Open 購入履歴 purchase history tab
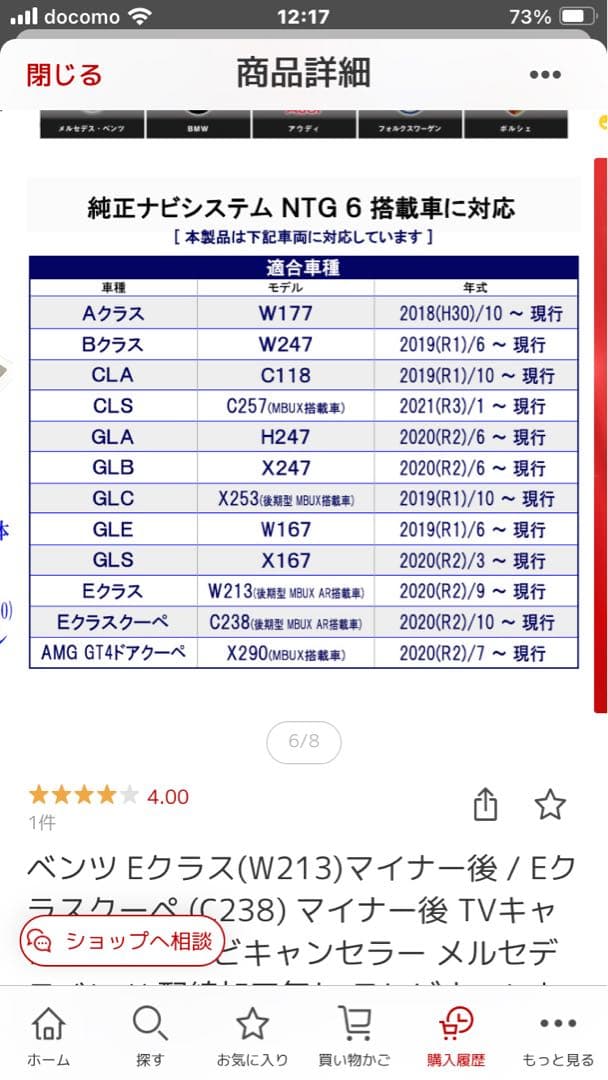This screenshot has height=1080, width=608. pos(456,1036)
